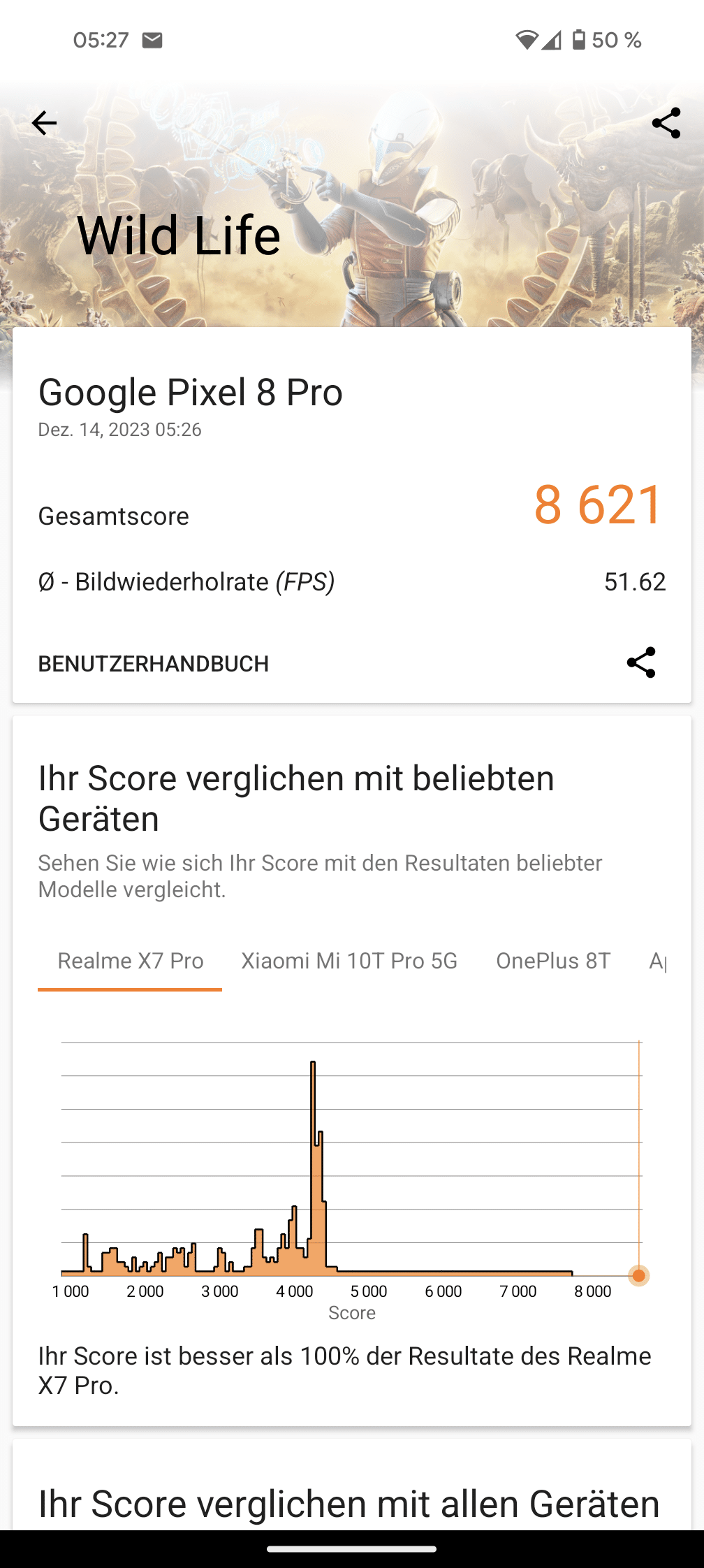Viewport: 704px width, 1568px height.
Task: Switch to the Xiaomi Mi 10T Pro 5G tab
Action: 349,961
